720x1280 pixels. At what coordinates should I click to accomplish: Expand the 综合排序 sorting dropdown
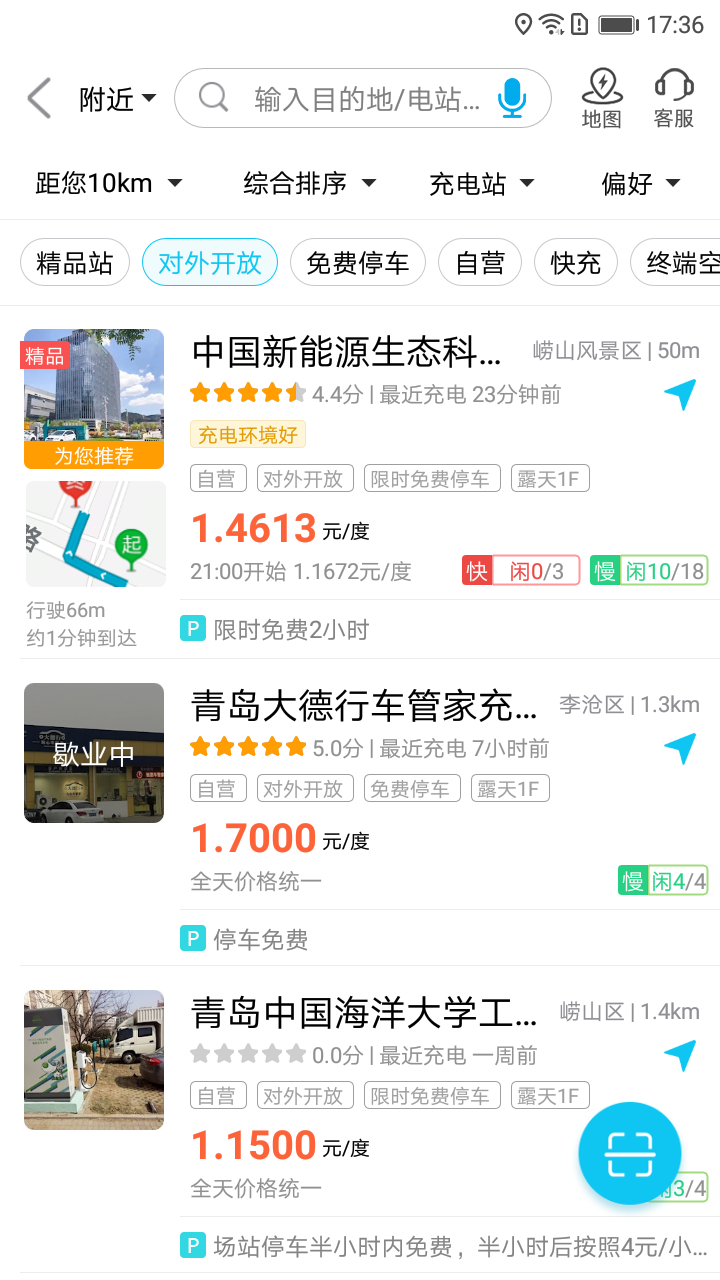coord(310,183)
